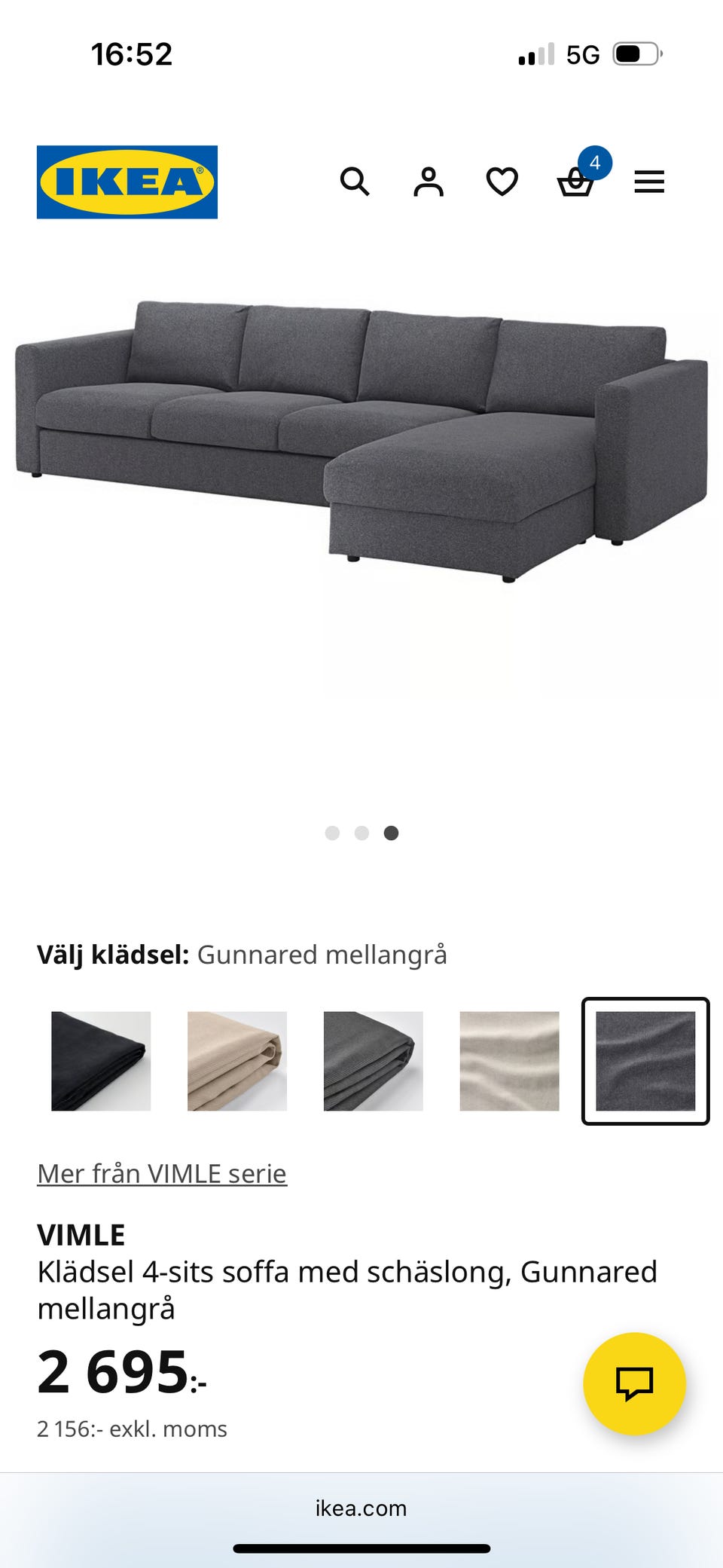Select the dark gray folded fabric cover

(372, 1062)
